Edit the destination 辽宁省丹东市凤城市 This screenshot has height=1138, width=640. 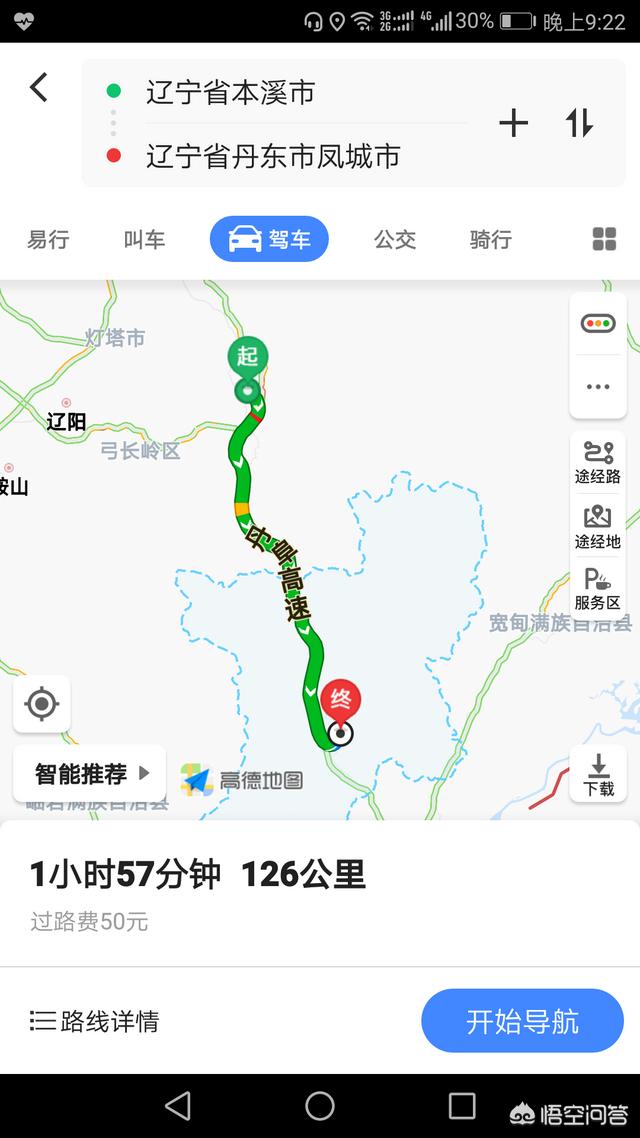point(273,156)
